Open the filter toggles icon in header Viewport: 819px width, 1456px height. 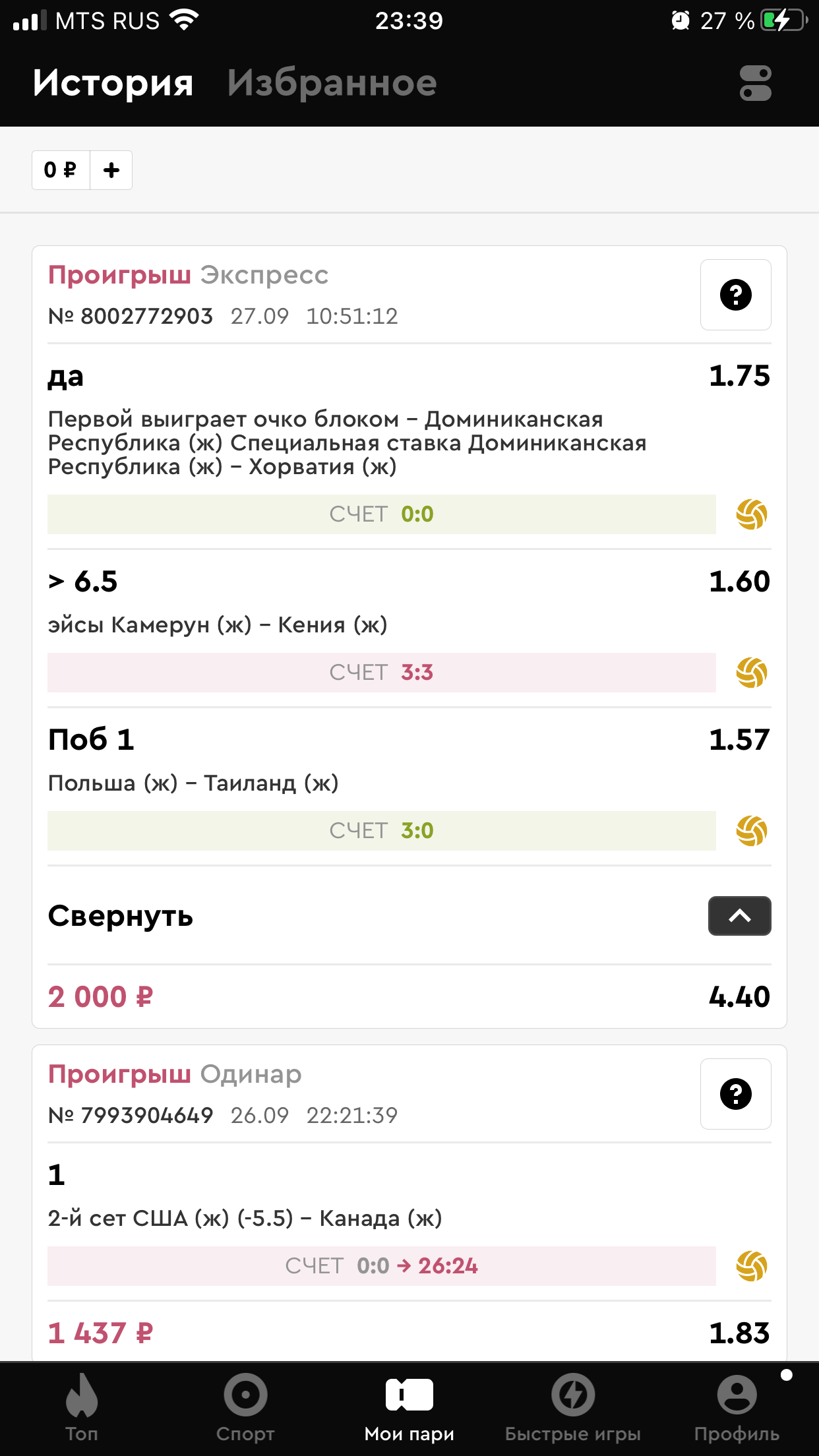[x=755, y=84]
